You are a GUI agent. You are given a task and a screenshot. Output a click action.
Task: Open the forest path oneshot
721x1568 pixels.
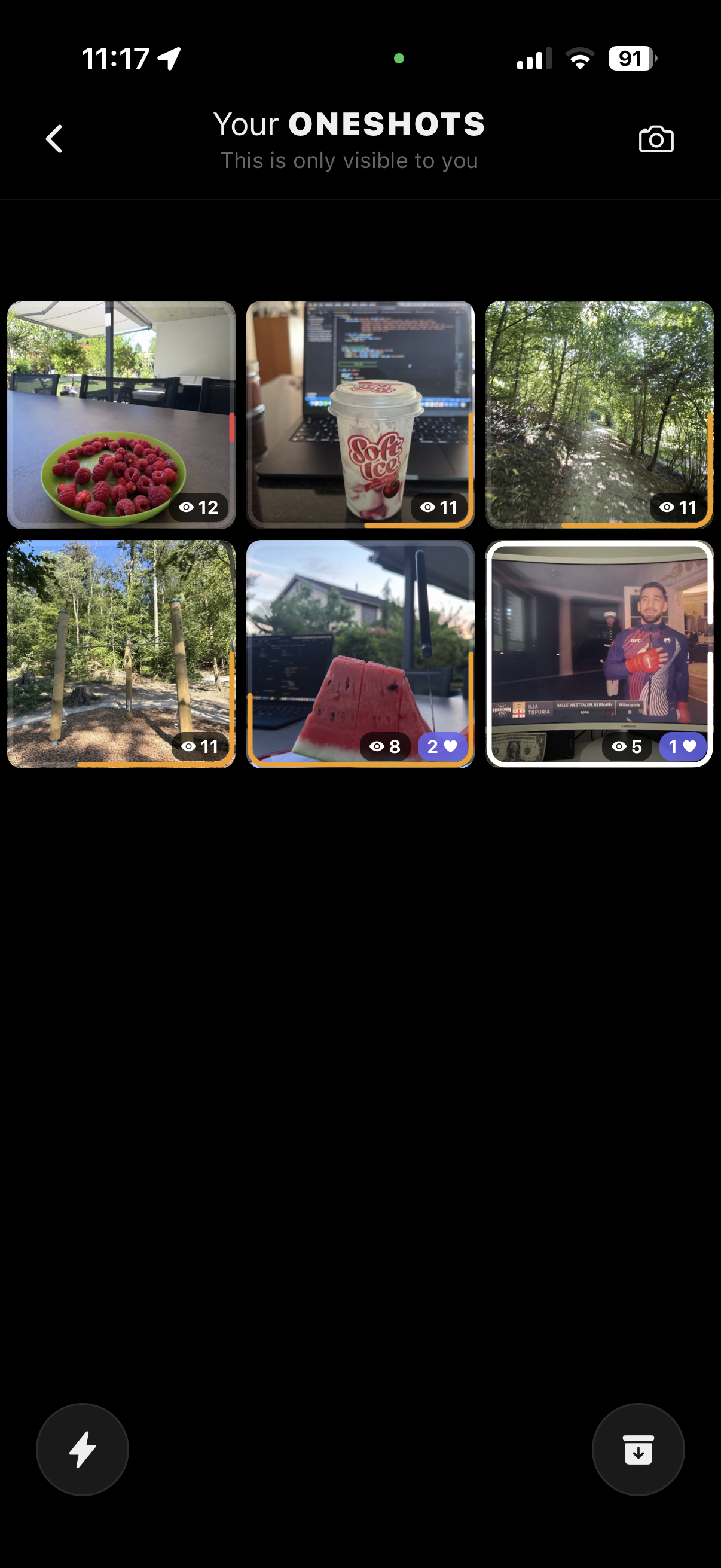tap(599, 414)
